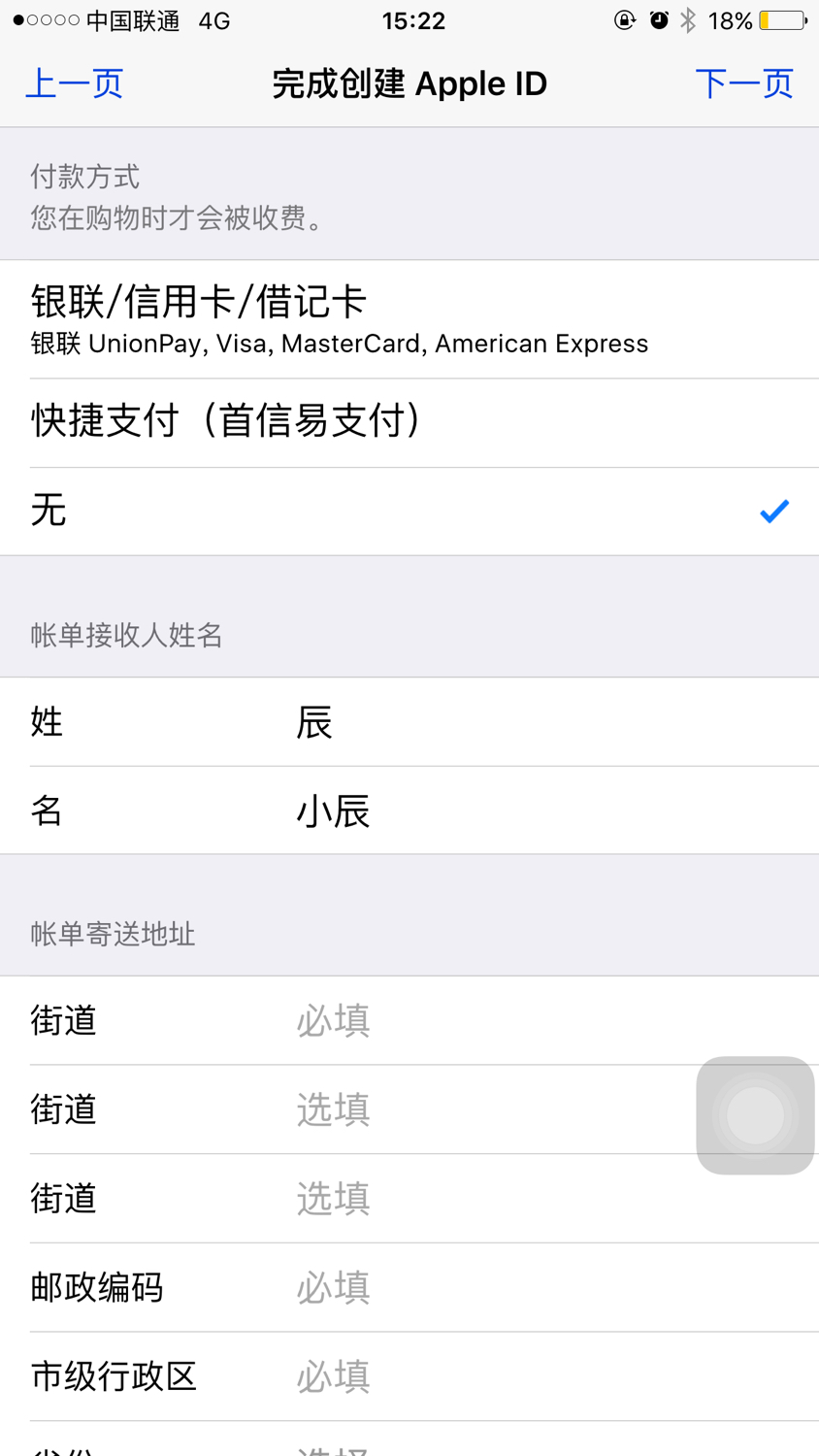Select 快捷支付（首信易支付）payment option
This screenshot has height=1456, width=819.
(x=409, y=420)
